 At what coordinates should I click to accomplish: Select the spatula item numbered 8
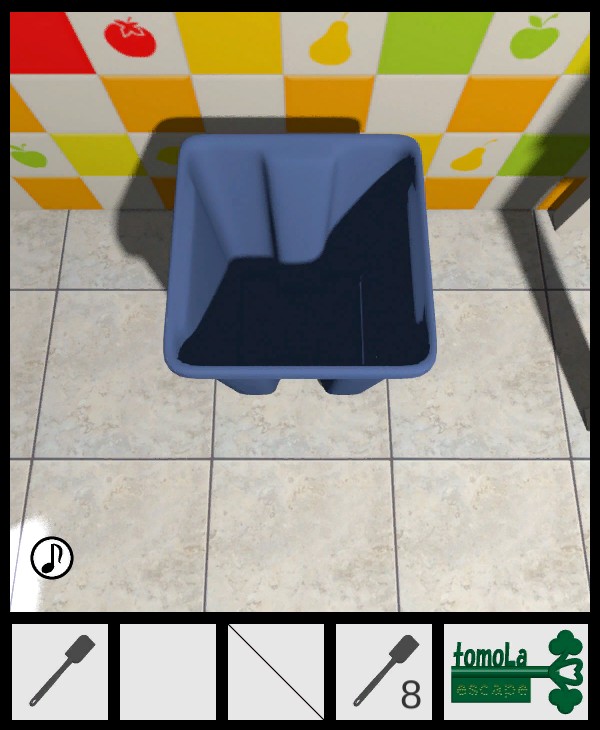click(x=384, y=672)
